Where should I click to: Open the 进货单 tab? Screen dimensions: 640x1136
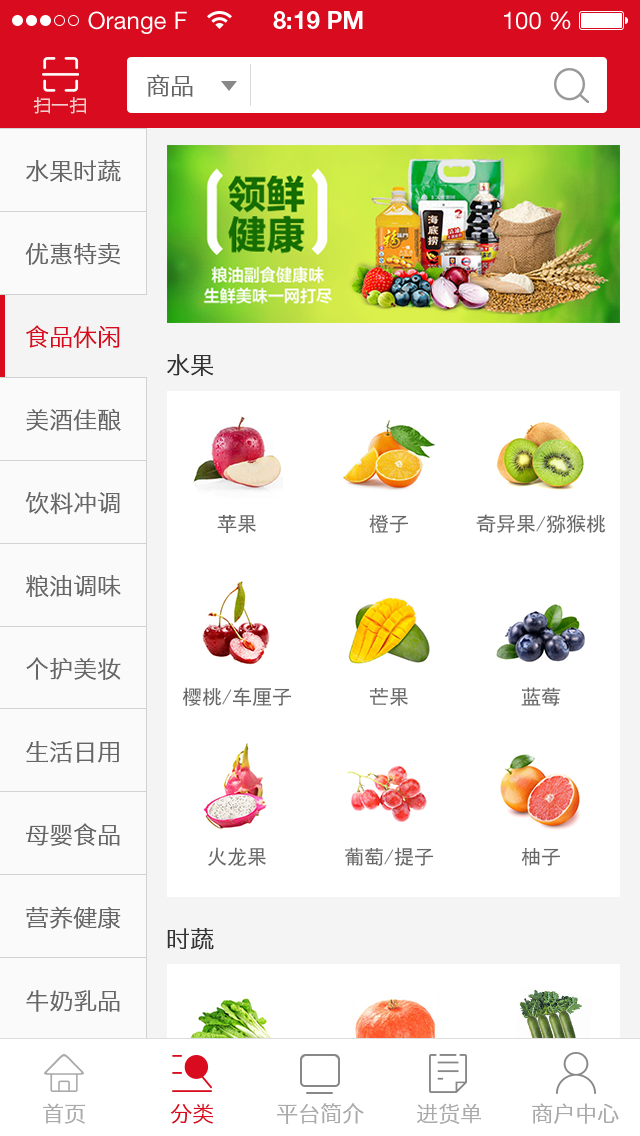coord(448,1088)
